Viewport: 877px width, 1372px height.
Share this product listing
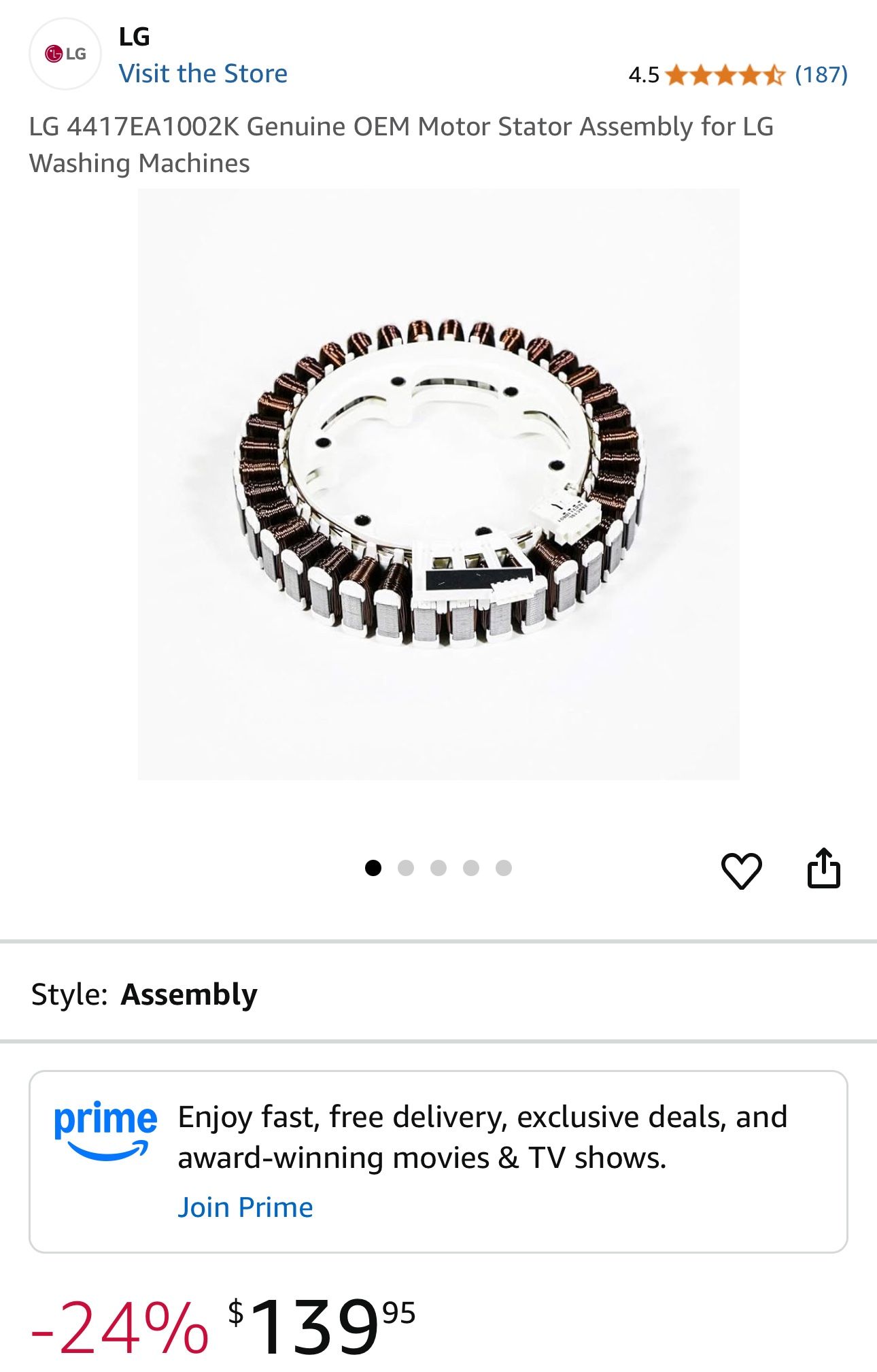[823, 869]
